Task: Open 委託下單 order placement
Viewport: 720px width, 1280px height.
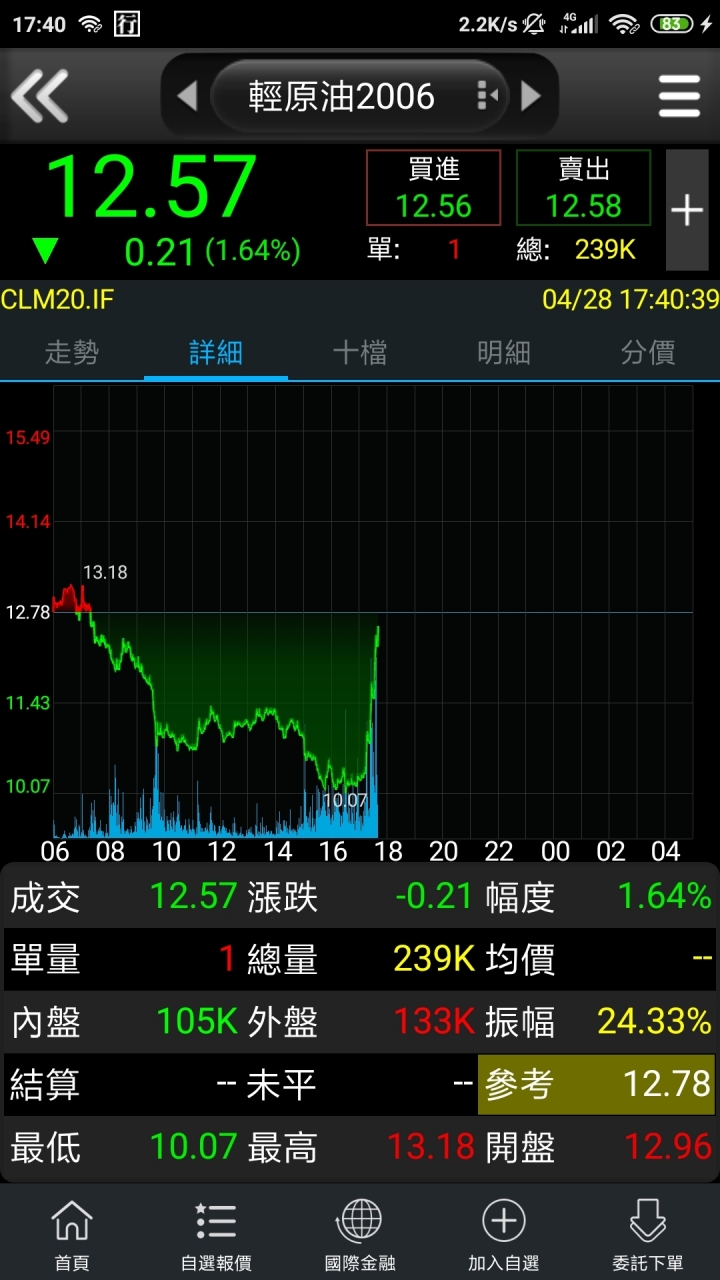Action: (x=648, y=1234)
